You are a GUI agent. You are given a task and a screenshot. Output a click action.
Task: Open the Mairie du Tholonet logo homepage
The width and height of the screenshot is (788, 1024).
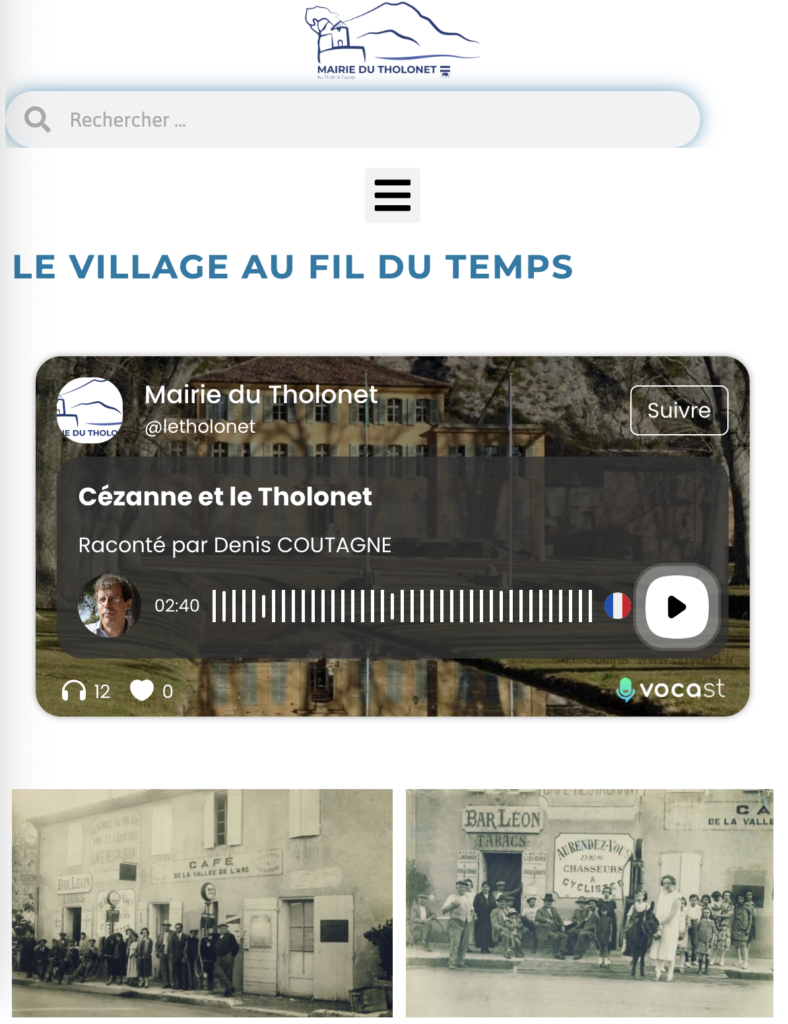pyautogui.click(x=394, y=42)
